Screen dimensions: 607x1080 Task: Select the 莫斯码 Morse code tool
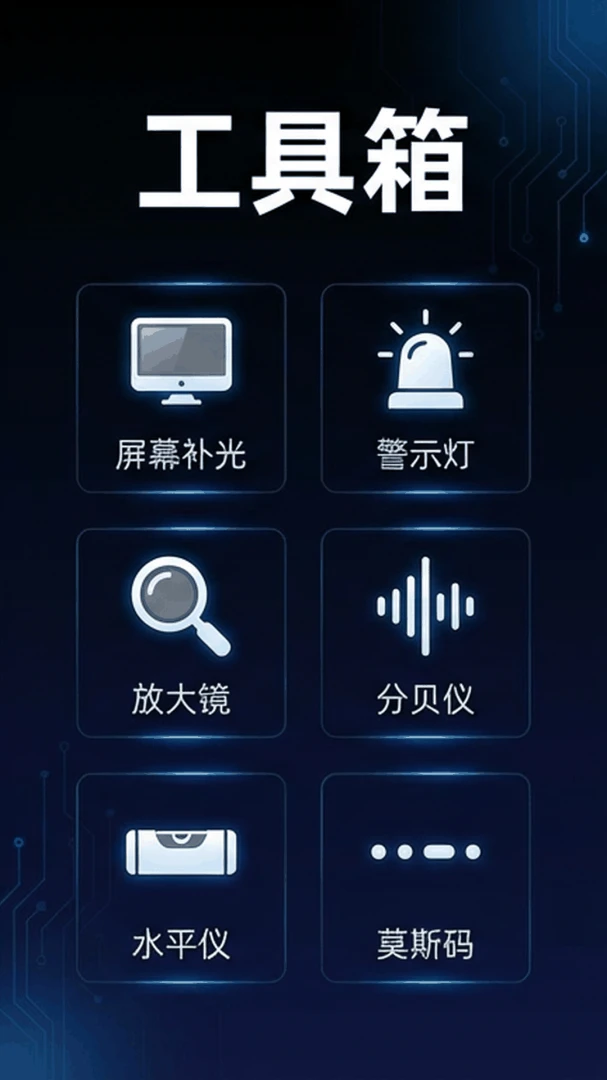click(426, 878)
